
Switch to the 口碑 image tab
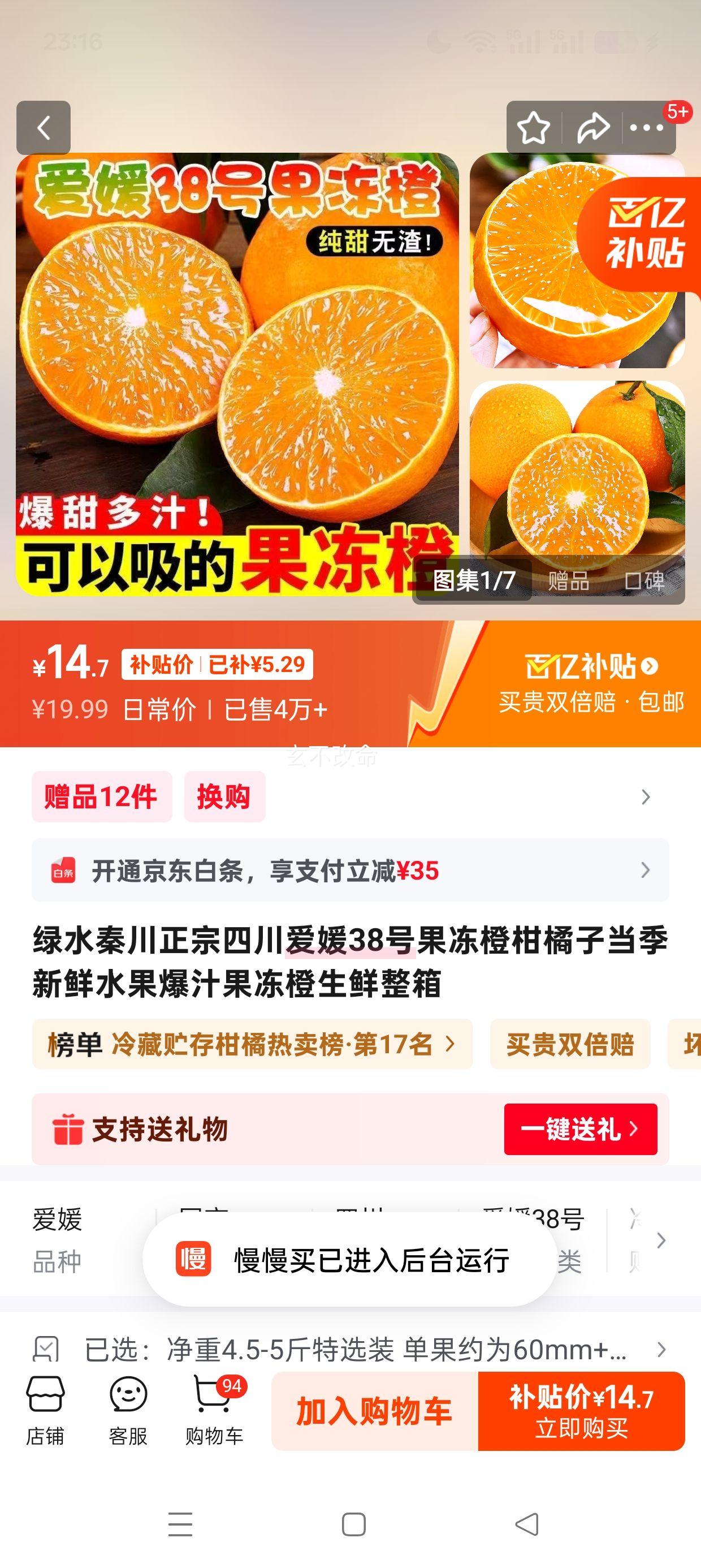[x=645, y=581]
